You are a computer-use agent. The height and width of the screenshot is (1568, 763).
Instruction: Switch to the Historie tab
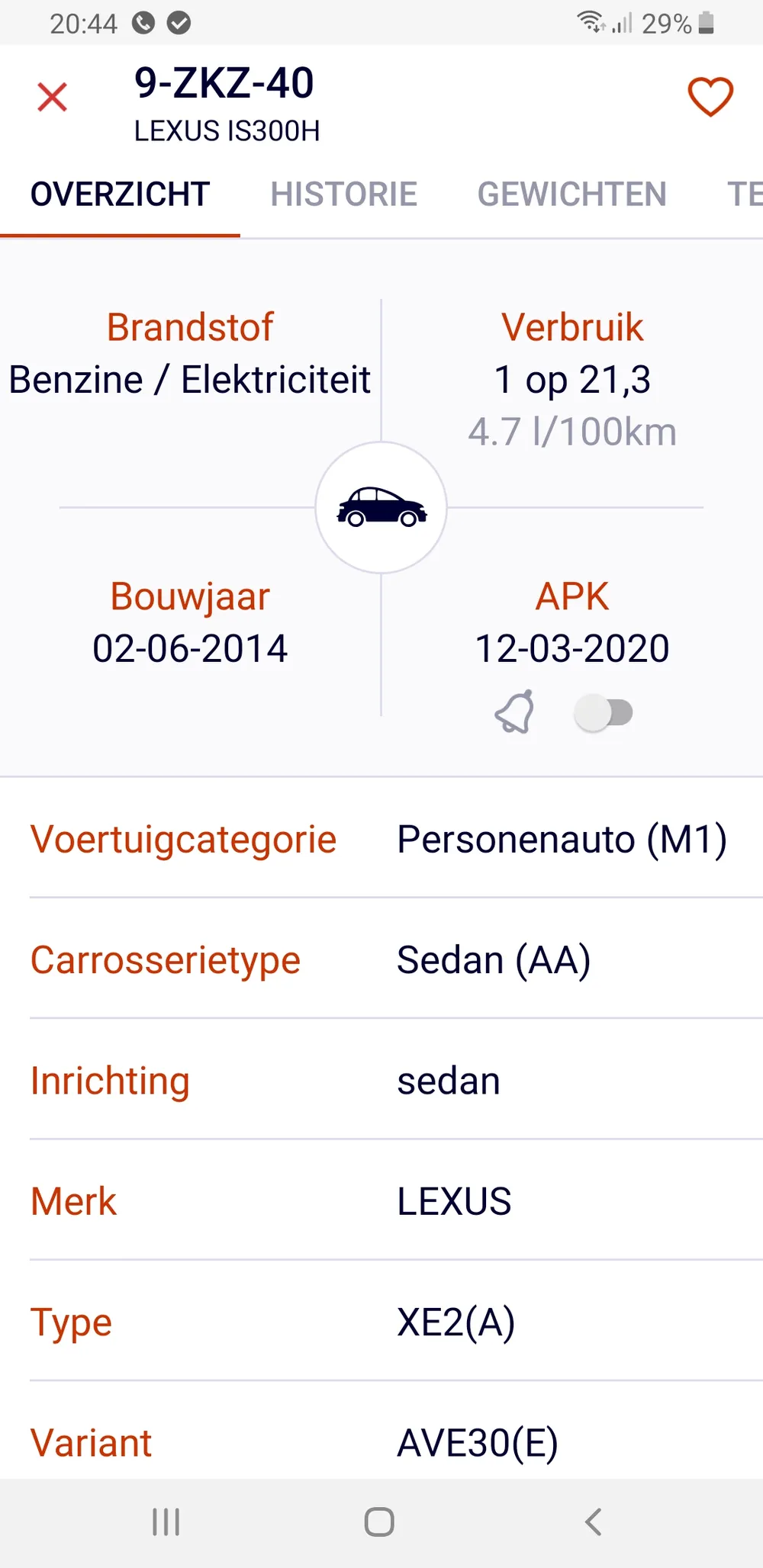coord(343,194)
